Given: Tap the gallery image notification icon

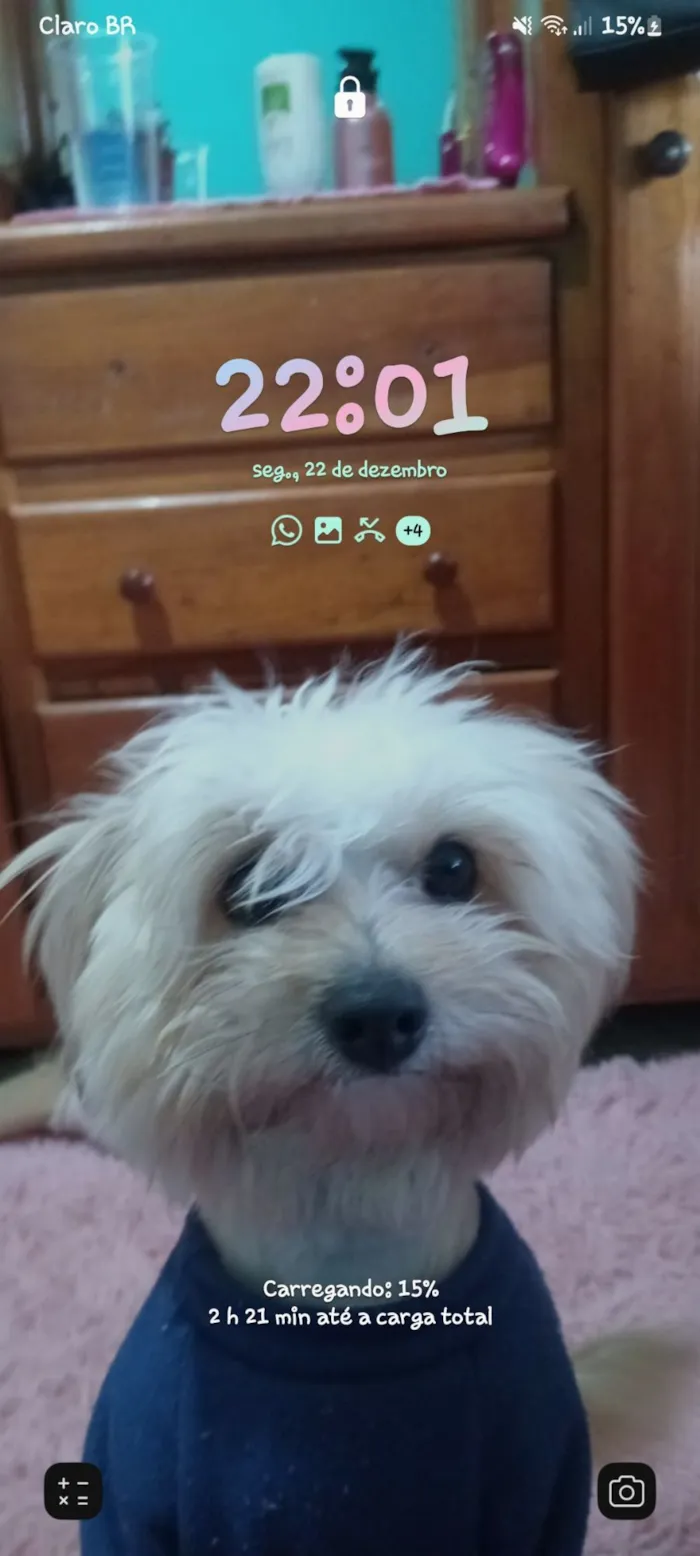Looking at the screenshot, I should 328,530.
